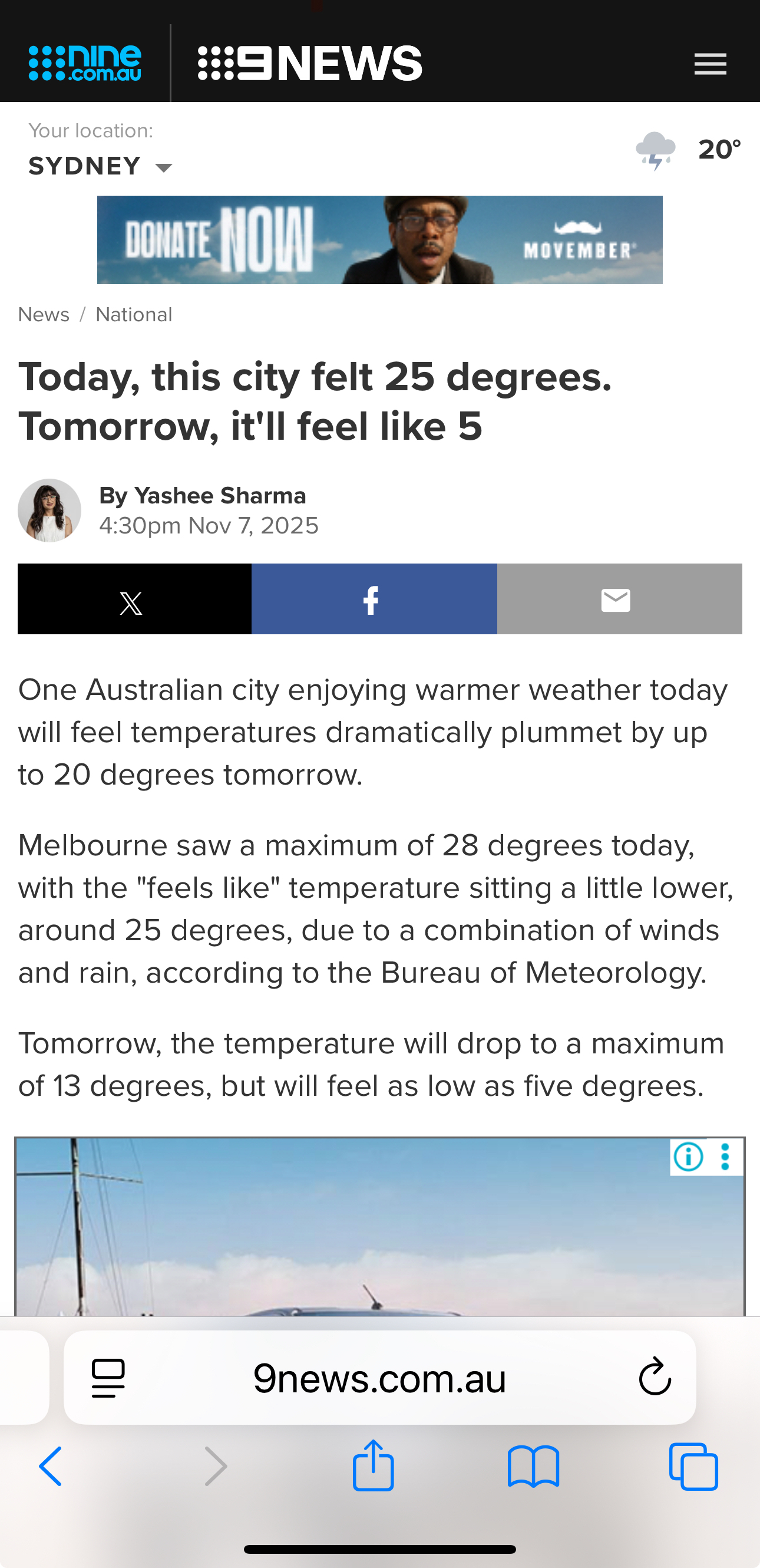Share the article on Facebook
This screenshot has width=760, height=1568.
click(374, 599)
